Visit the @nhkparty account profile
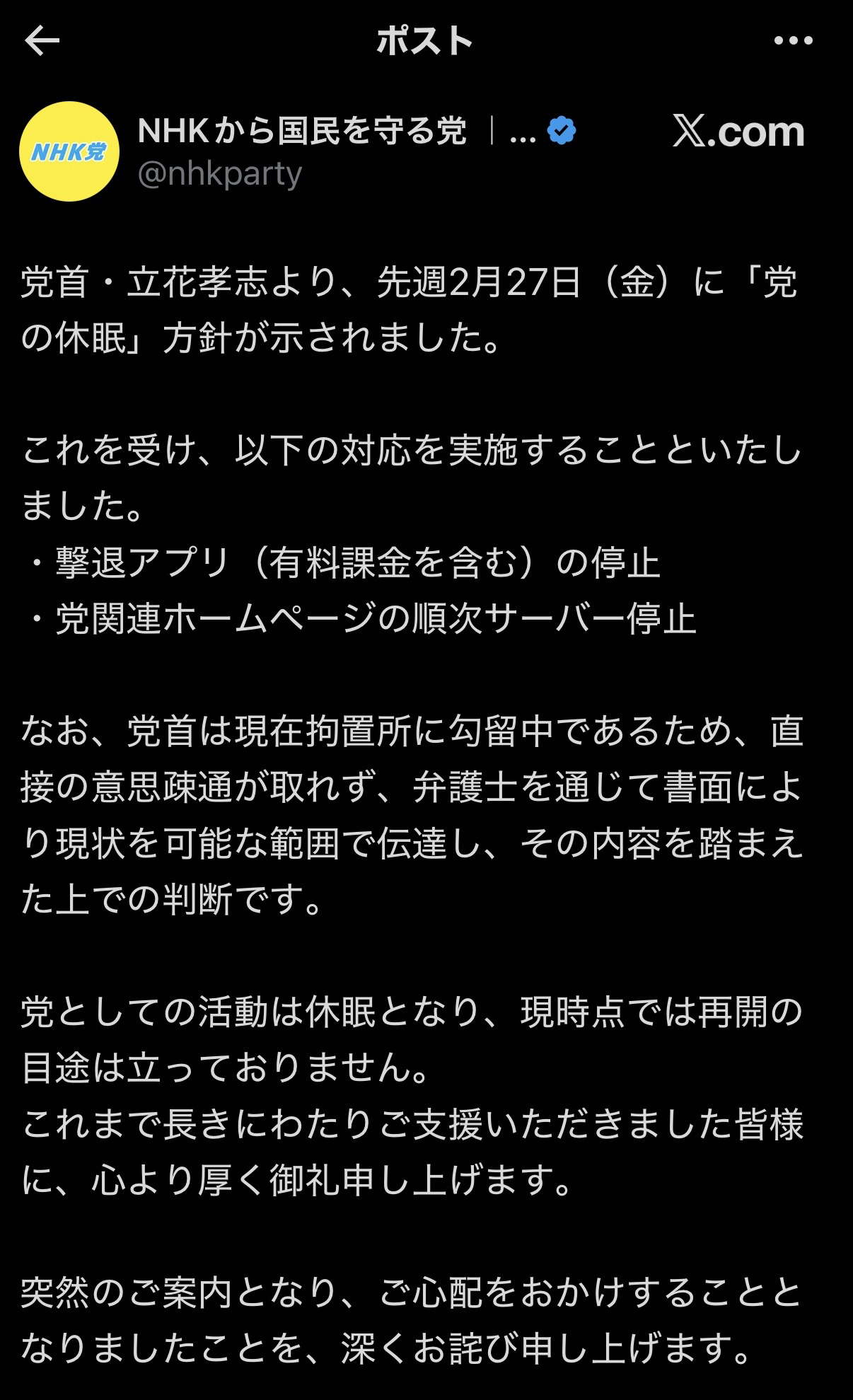Screen dimensions: 853x1400 (x=220, y=174)
